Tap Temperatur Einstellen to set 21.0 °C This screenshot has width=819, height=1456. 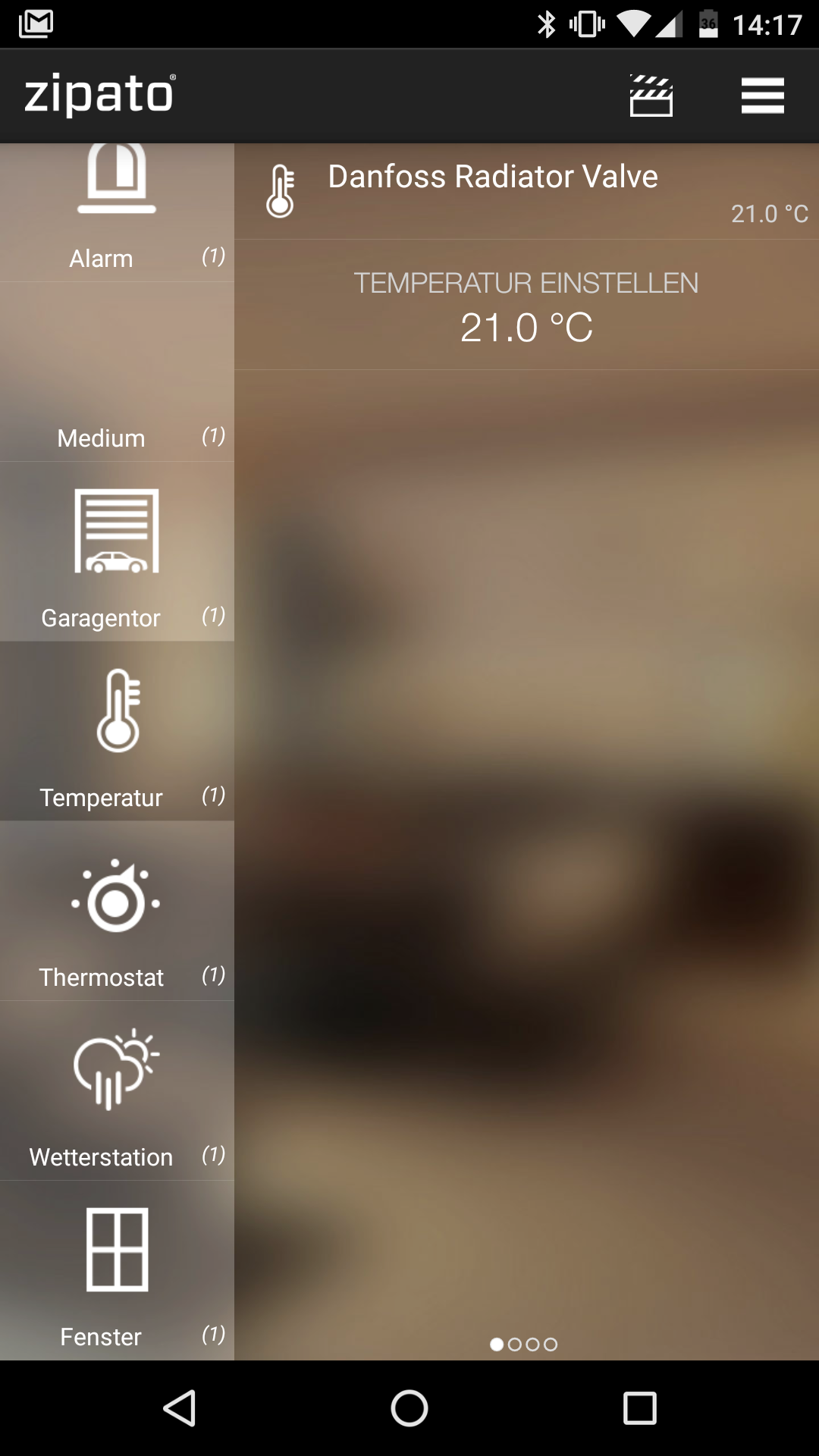tap(526, 307)
